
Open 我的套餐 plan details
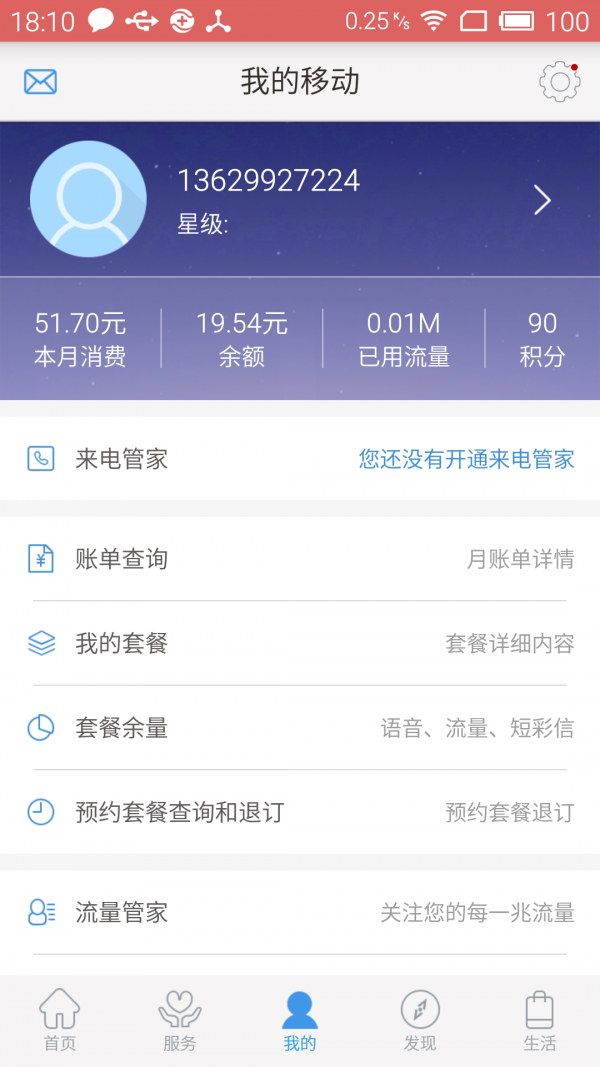[x=300, y=643]
